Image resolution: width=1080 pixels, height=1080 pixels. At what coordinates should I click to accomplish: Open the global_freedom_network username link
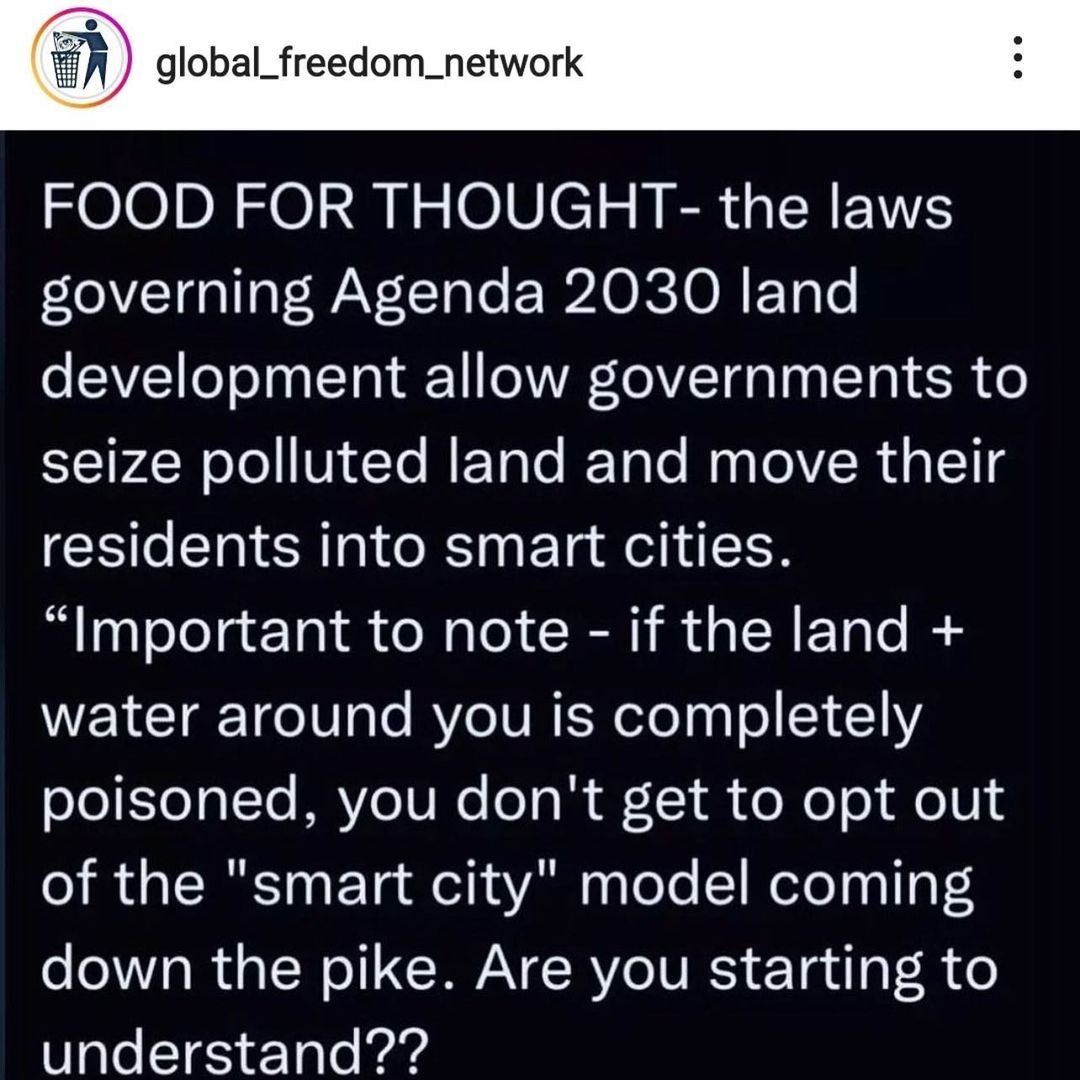click(x=369, y=63)
